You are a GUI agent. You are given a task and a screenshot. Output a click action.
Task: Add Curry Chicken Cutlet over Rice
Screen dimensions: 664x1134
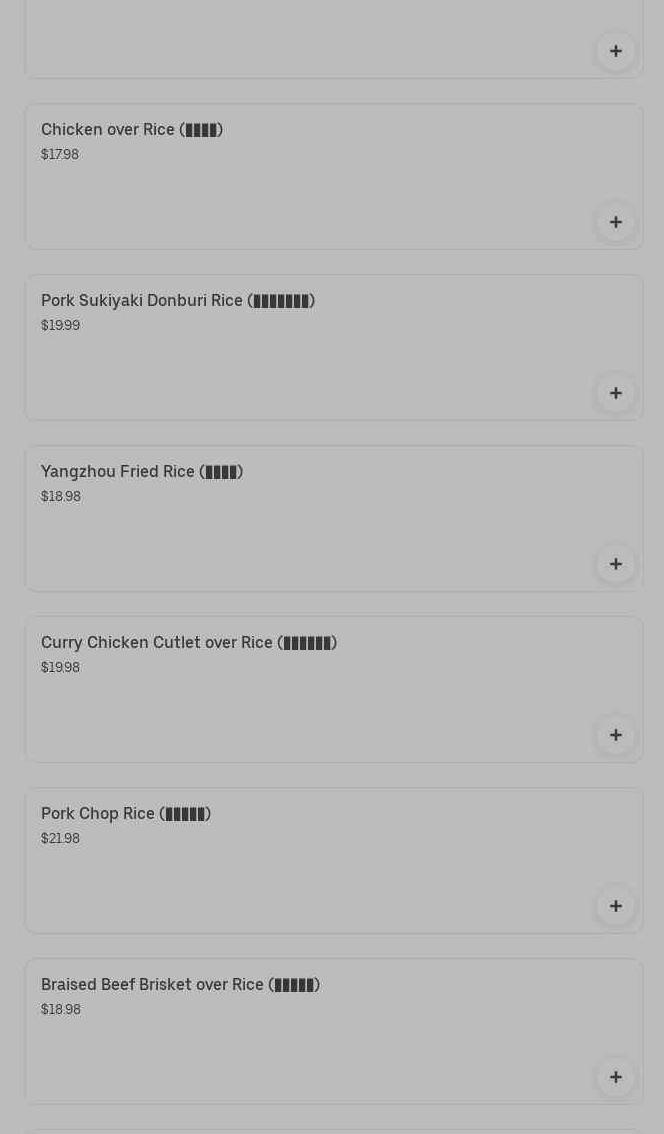click(x=616, y=735)
